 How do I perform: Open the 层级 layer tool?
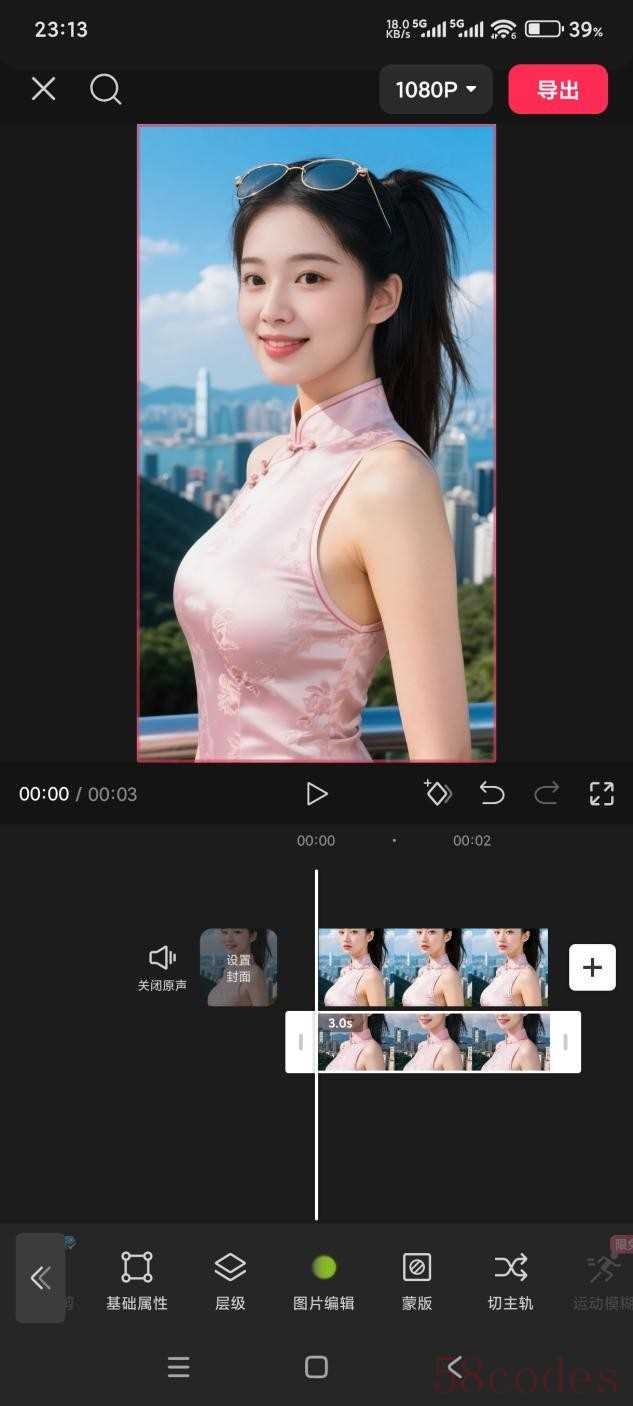coord(230,1280)
